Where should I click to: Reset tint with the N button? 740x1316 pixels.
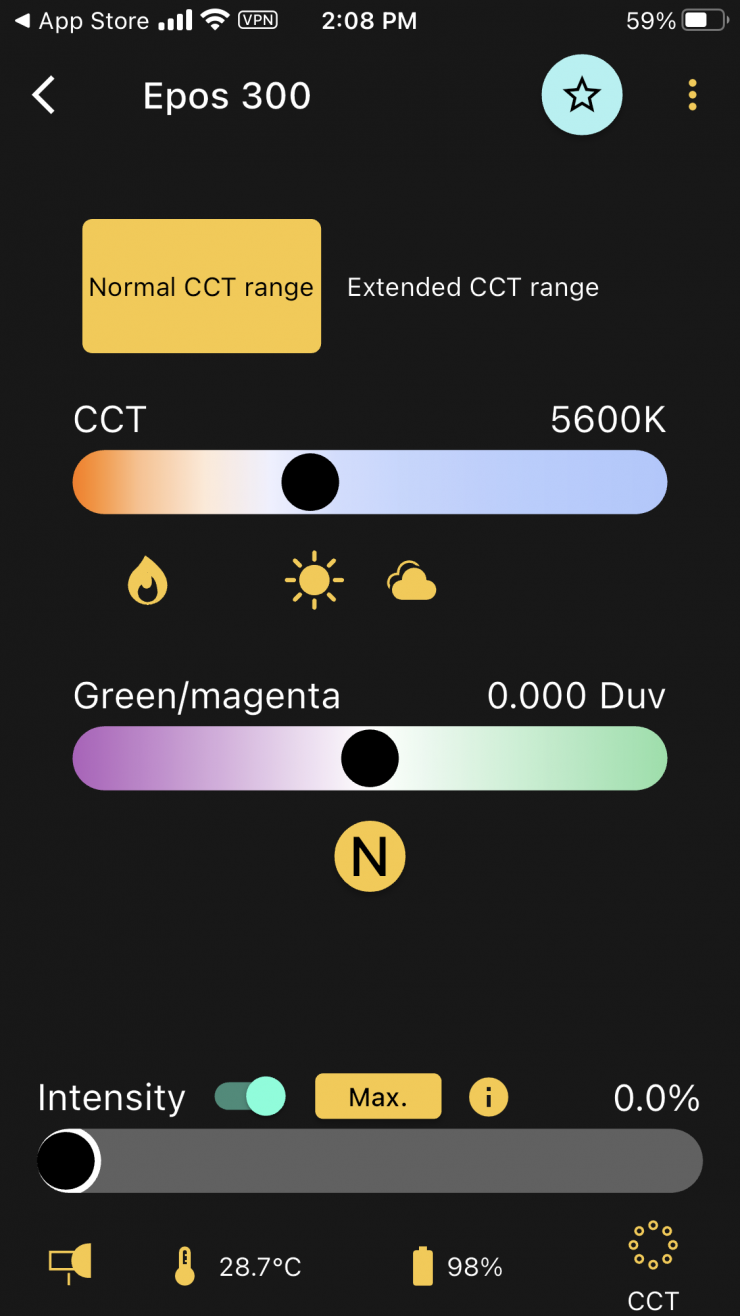tap(369, 856)
